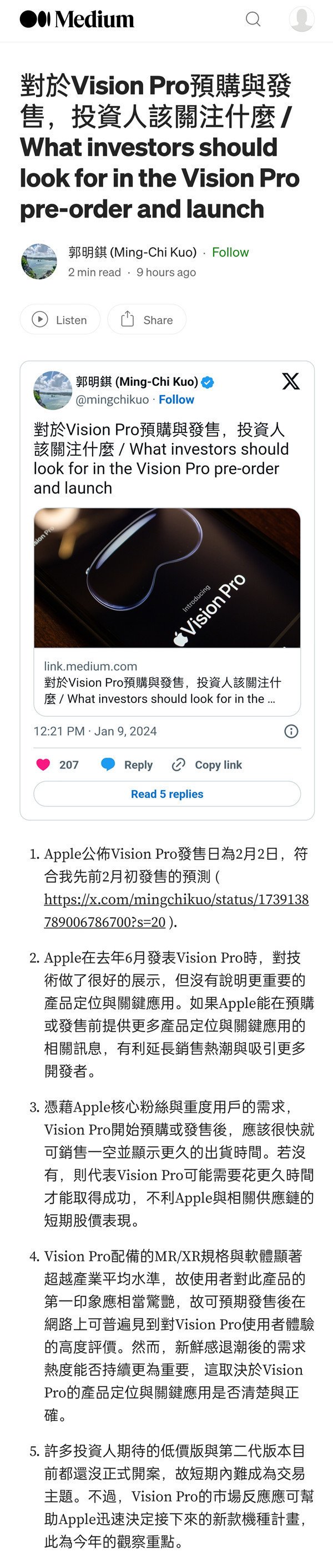Follow @mingchikuo in the embedded tweet
333x1568 pixels.
tap(176, 399)
